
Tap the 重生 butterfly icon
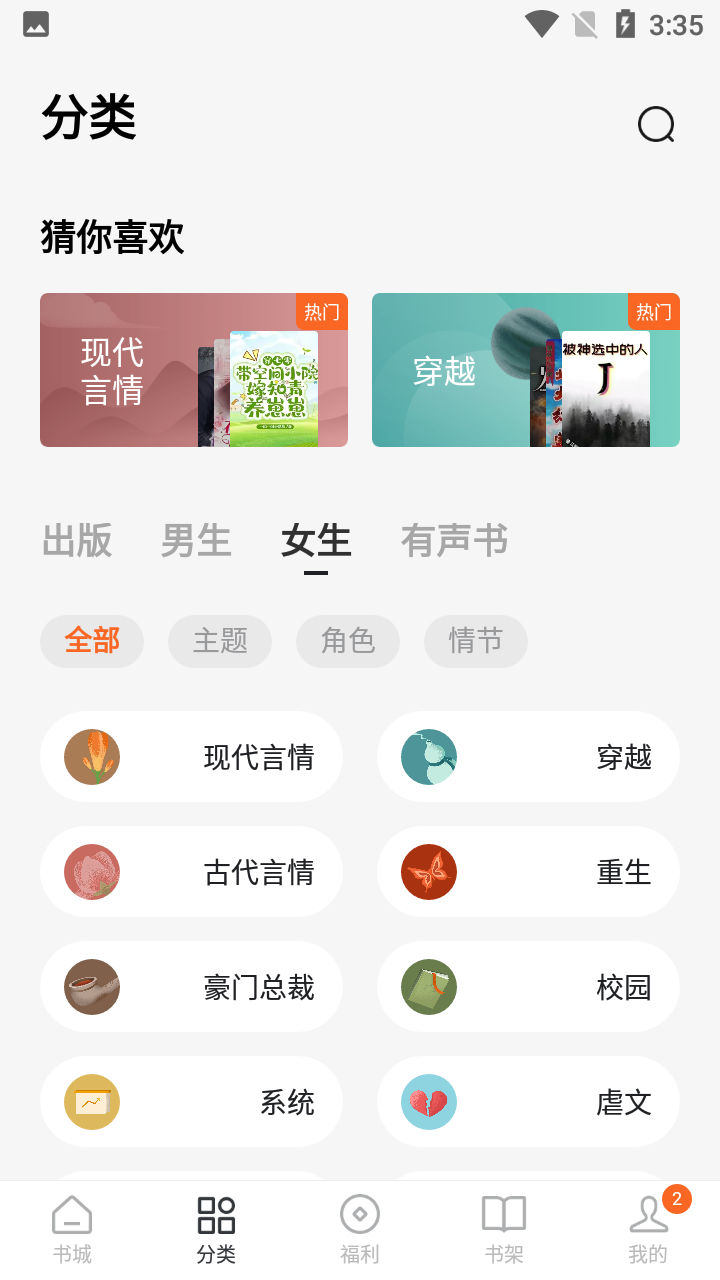click(428, 871)
